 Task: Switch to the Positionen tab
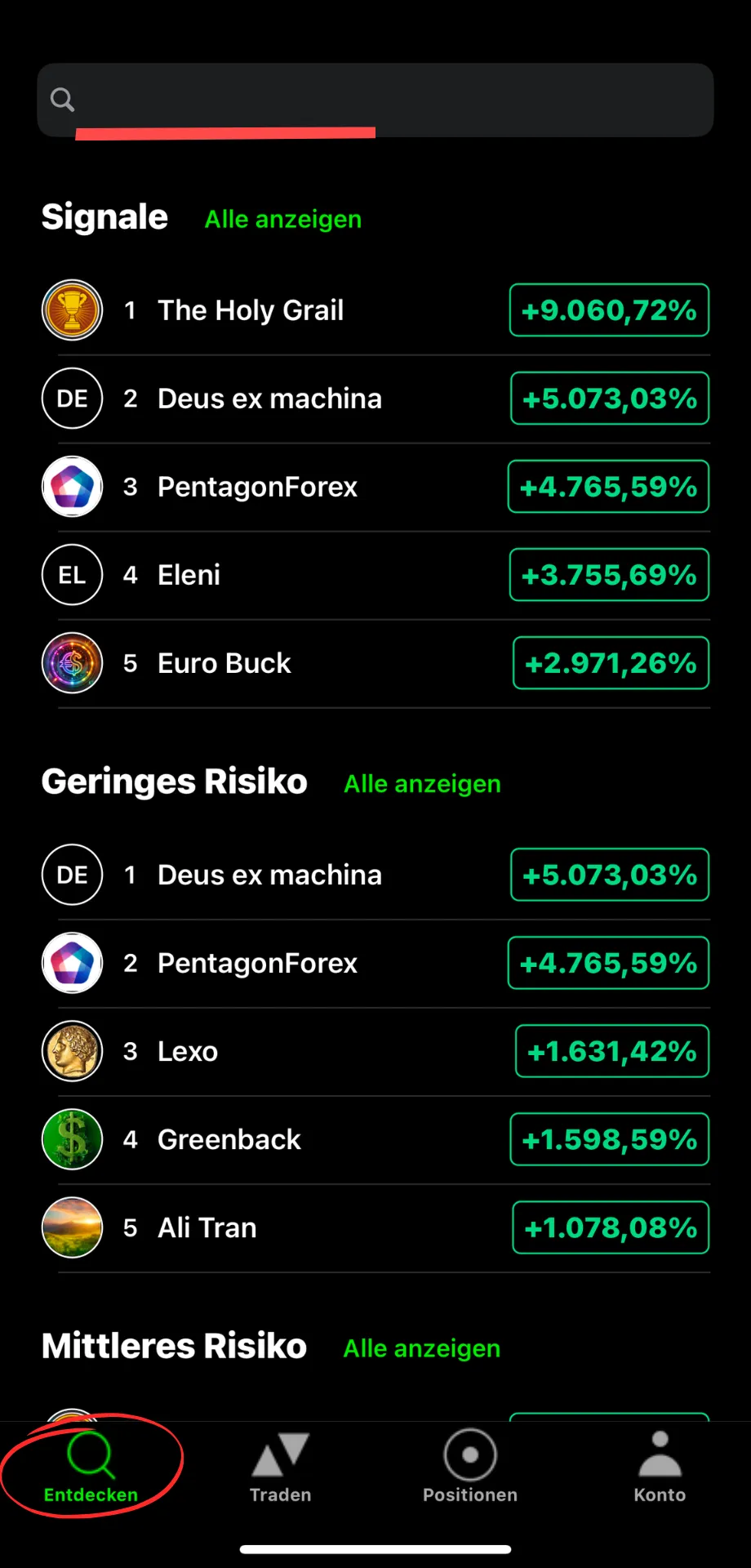[x=470, y=1468]
